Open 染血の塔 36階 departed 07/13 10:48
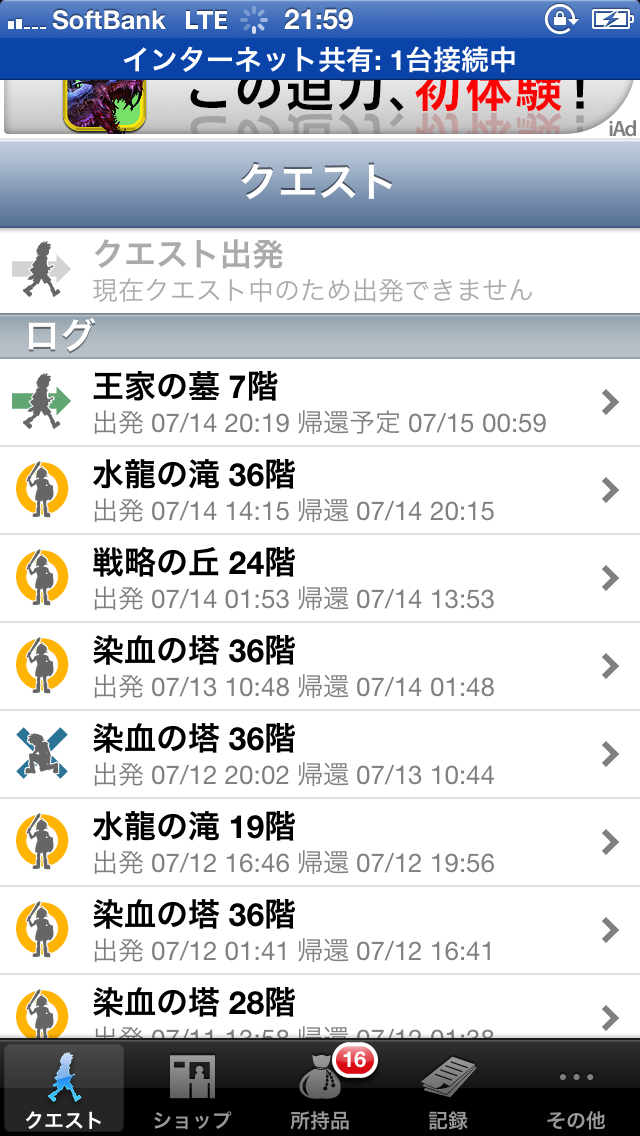Screen dimensions: 640x1136 click(320, 666)
